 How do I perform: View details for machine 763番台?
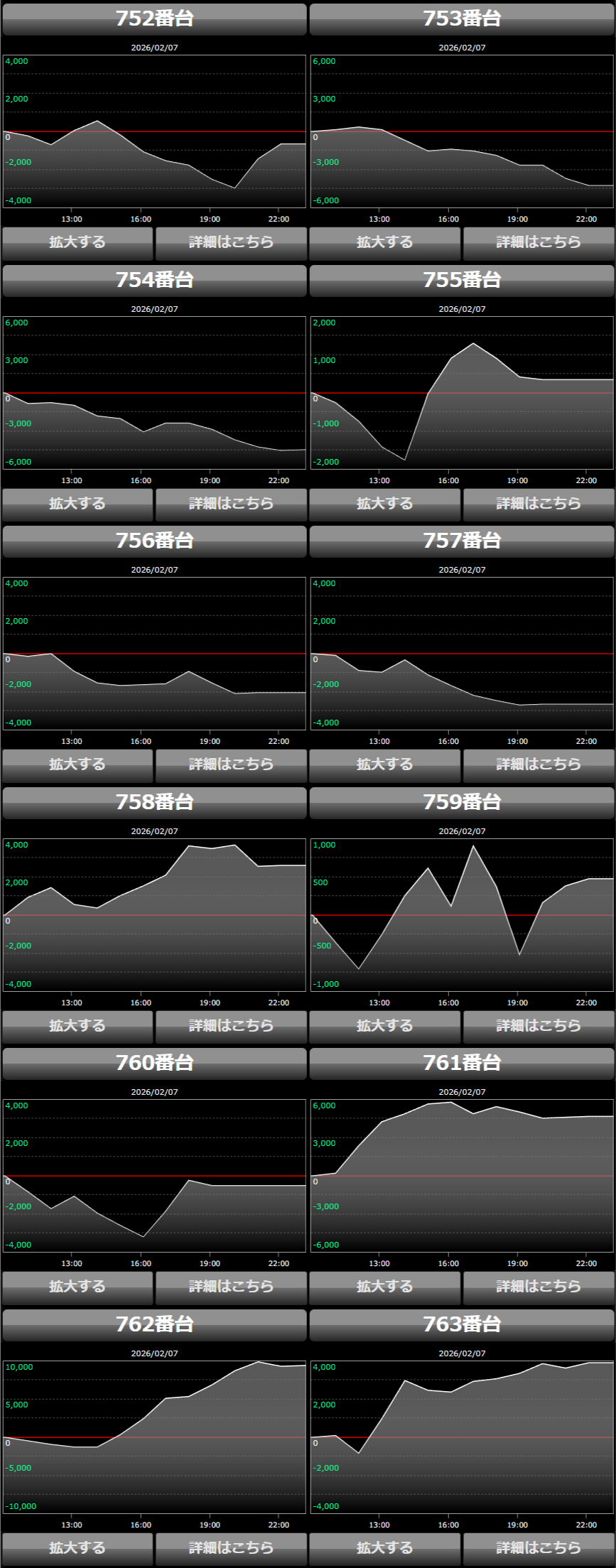pos(538,1548)
